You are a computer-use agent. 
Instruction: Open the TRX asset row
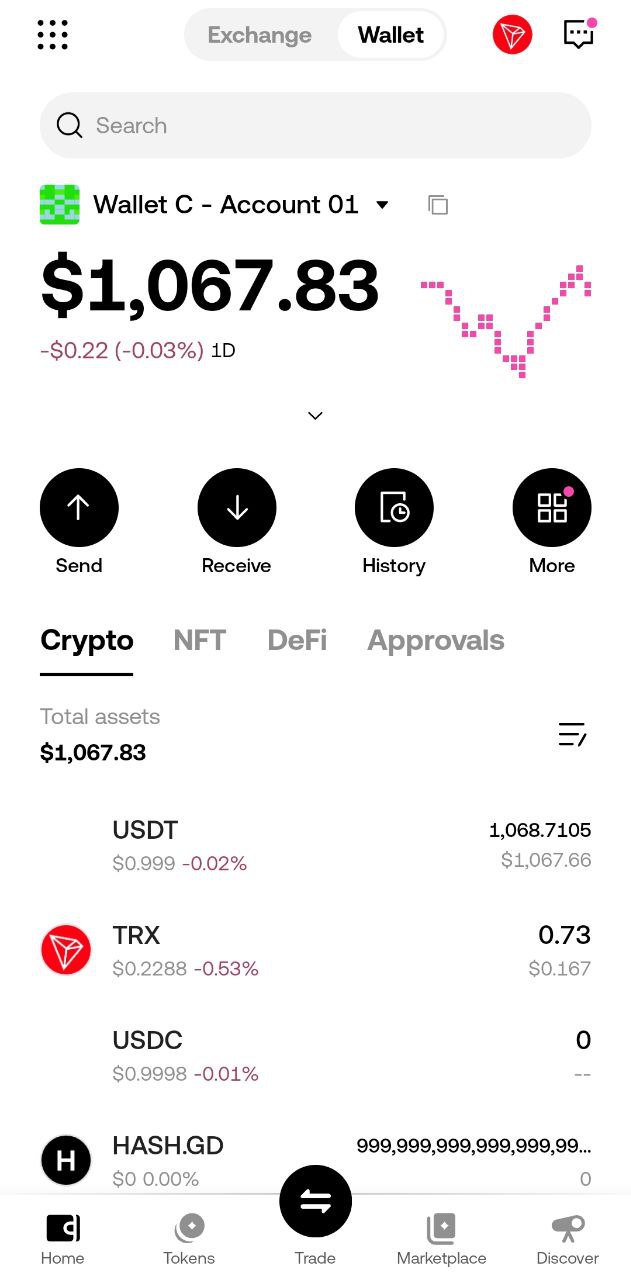315,950
